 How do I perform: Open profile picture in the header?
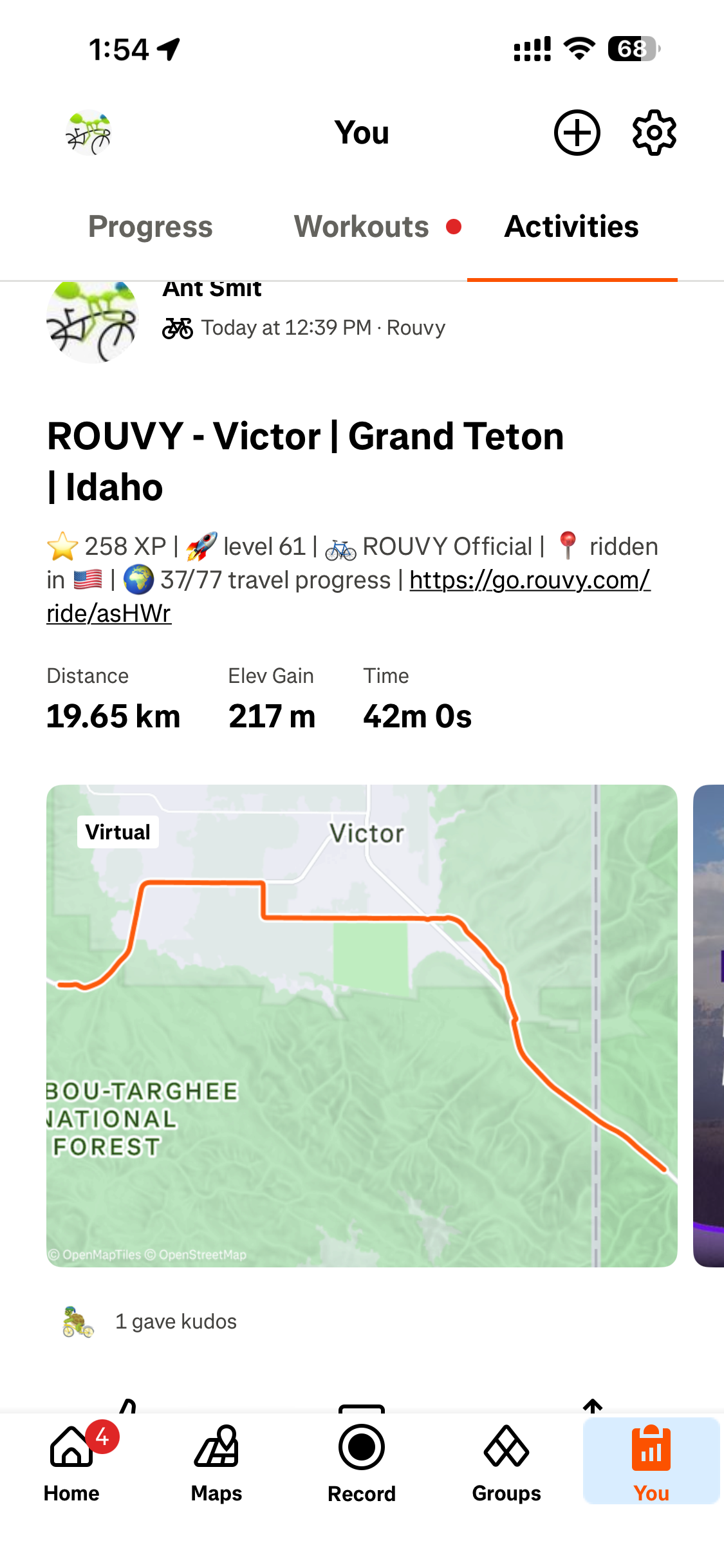(x=88, y=133)
